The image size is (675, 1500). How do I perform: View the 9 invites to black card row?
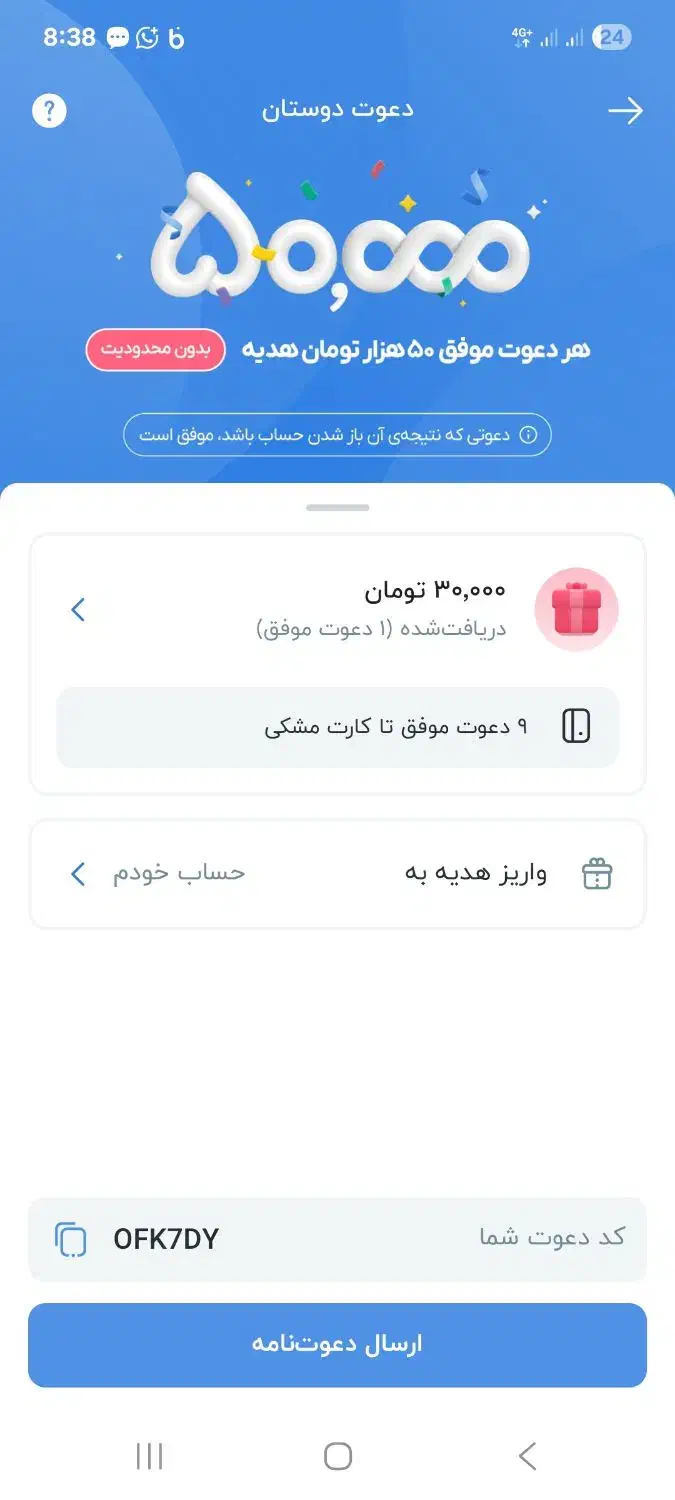tap(338, 727)
